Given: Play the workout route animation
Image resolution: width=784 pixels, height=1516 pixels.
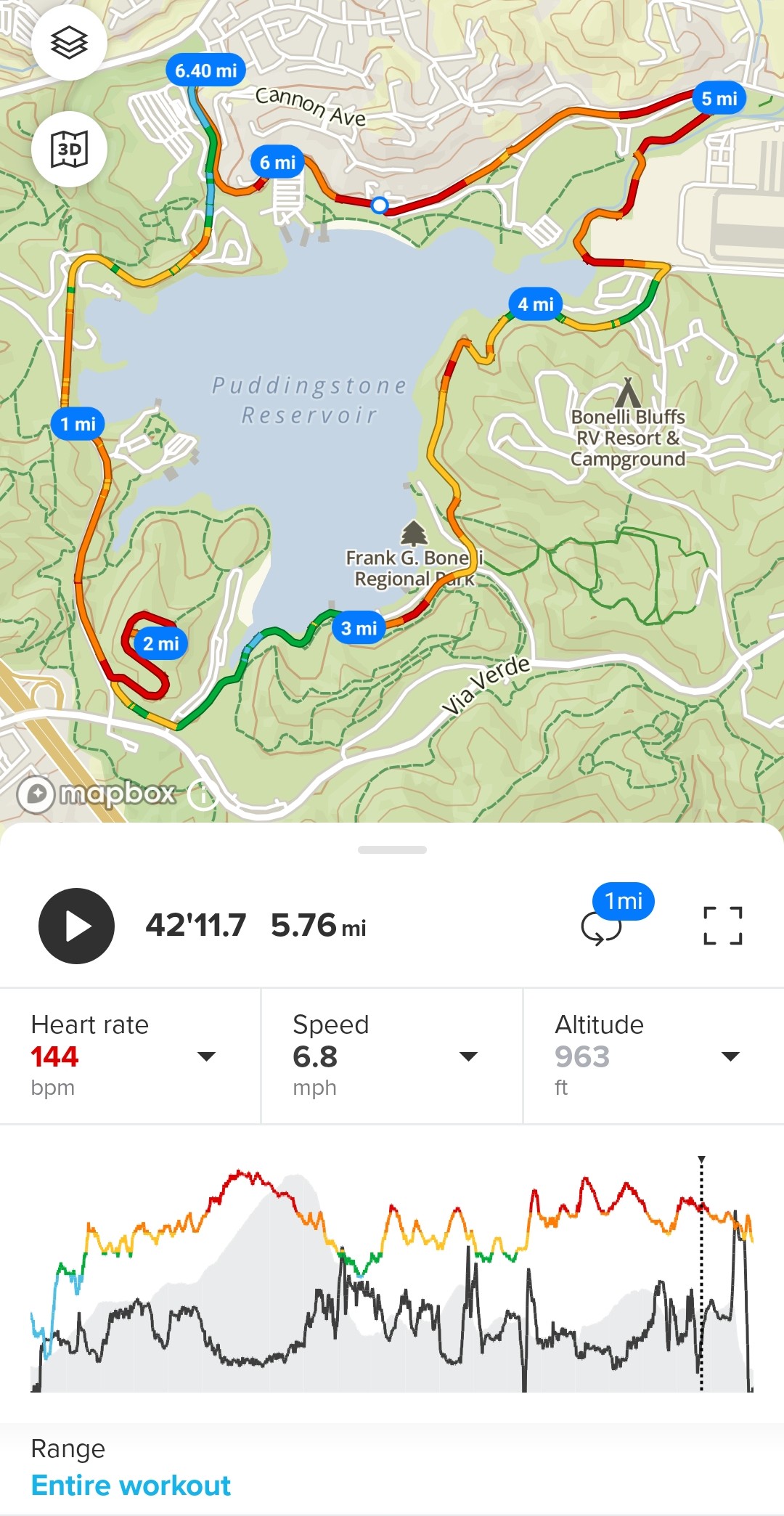Looking at the screenshot, I should point(75,925).
